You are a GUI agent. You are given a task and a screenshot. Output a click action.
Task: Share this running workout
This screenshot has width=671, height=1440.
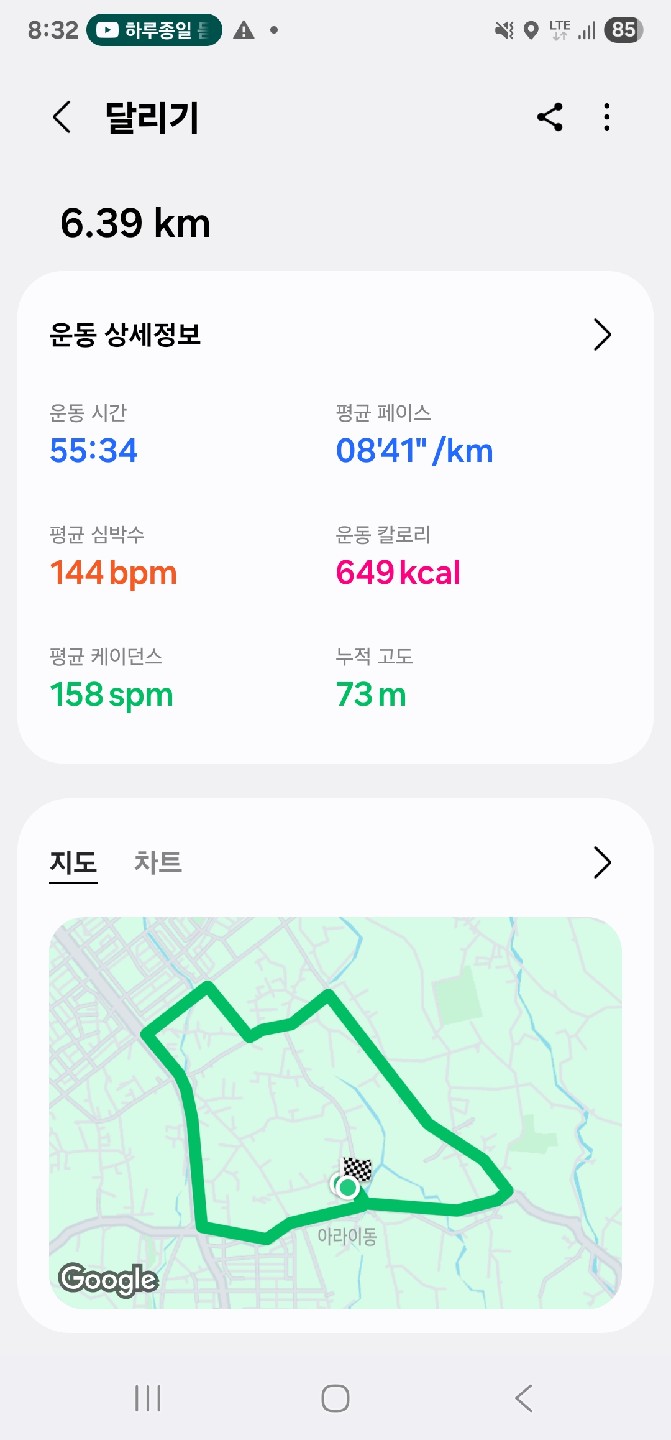tap(549, 118)
